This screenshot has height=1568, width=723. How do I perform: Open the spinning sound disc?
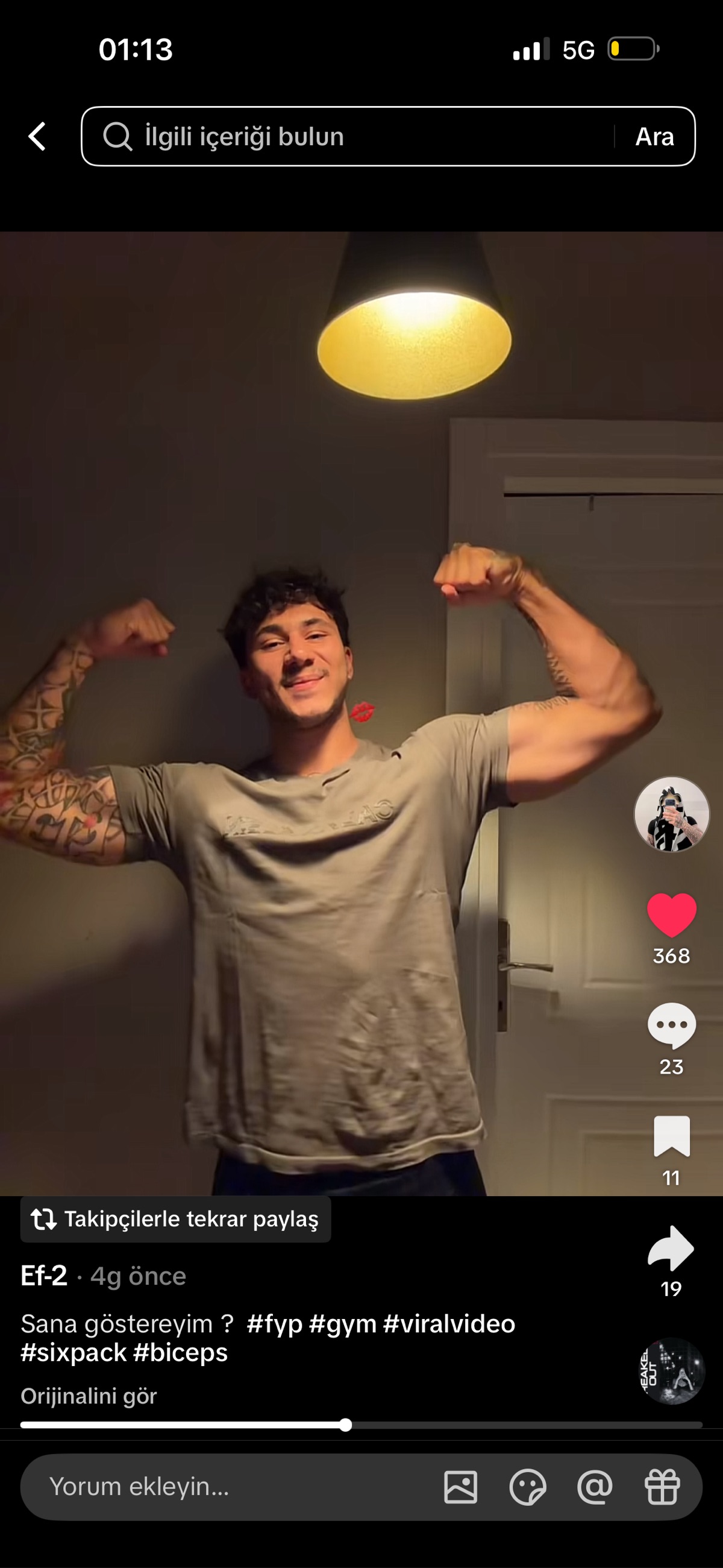672,1371
